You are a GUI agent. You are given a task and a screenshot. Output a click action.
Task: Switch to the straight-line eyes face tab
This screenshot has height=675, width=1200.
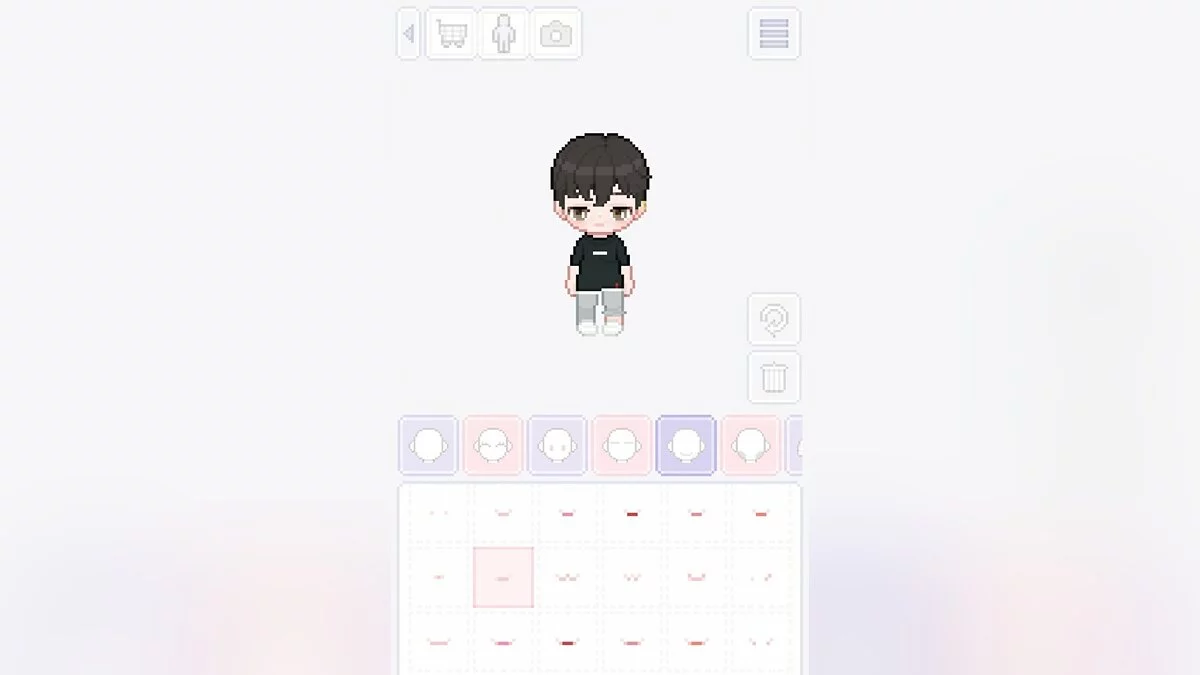pos(621,445)
